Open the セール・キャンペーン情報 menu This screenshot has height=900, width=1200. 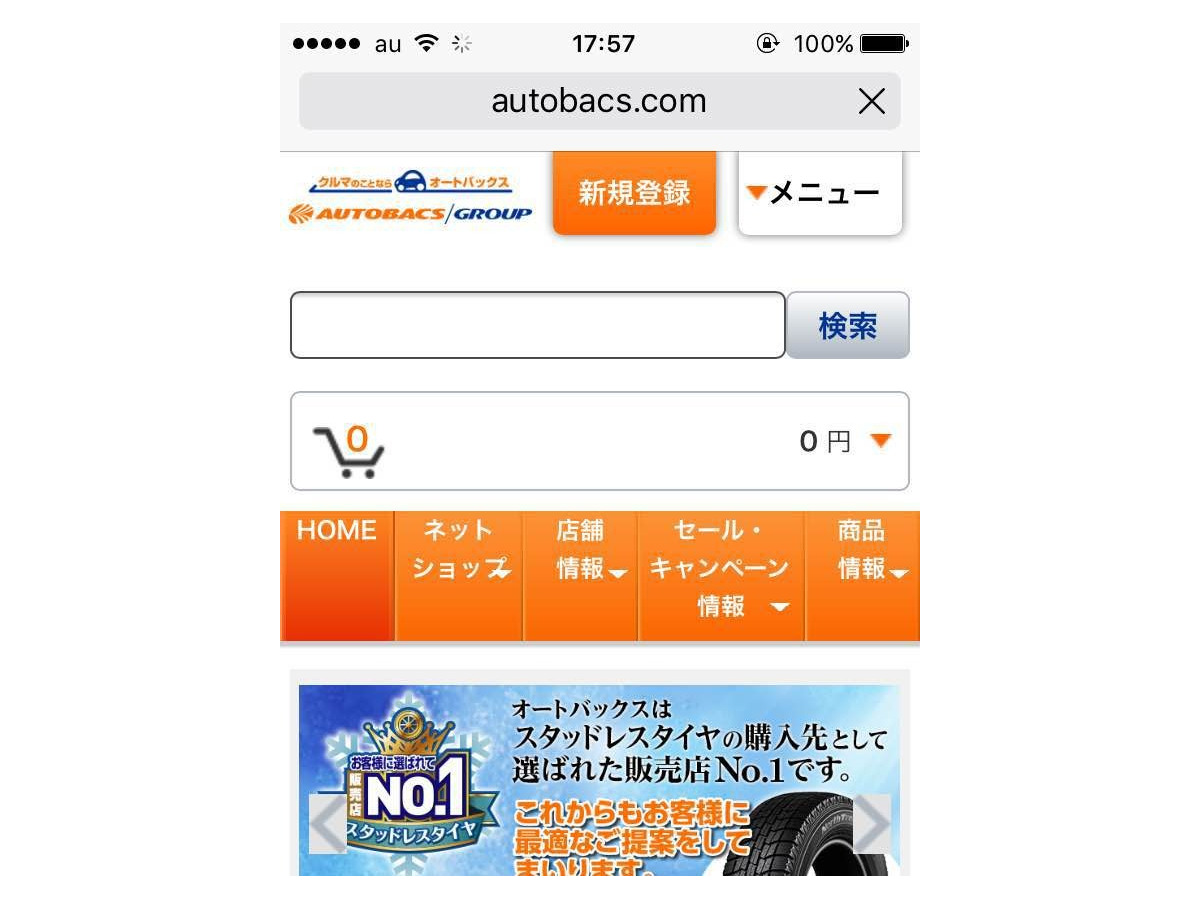[x=721, y=575]
